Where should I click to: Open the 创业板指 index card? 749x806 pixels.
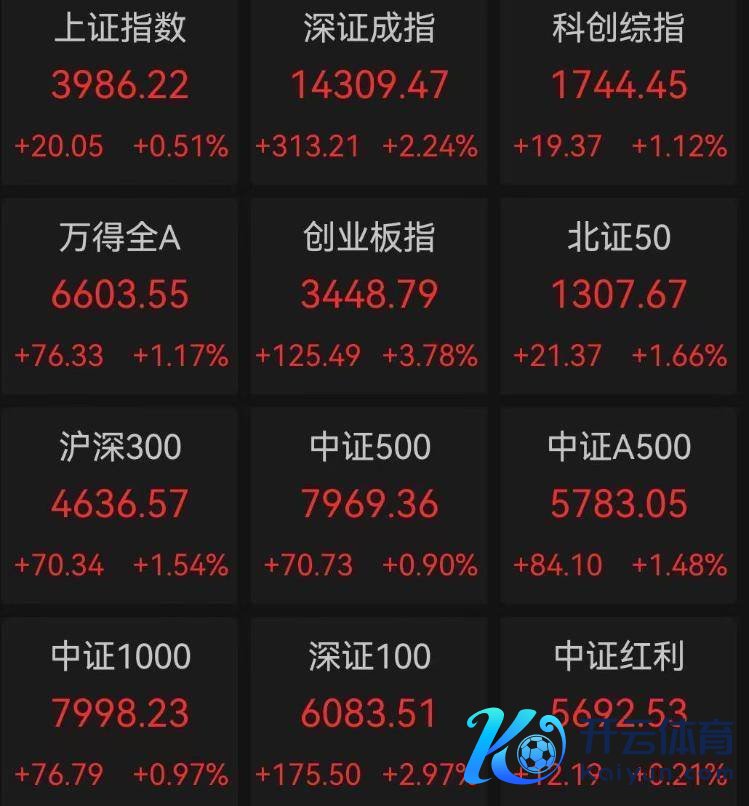coord(369,294)
